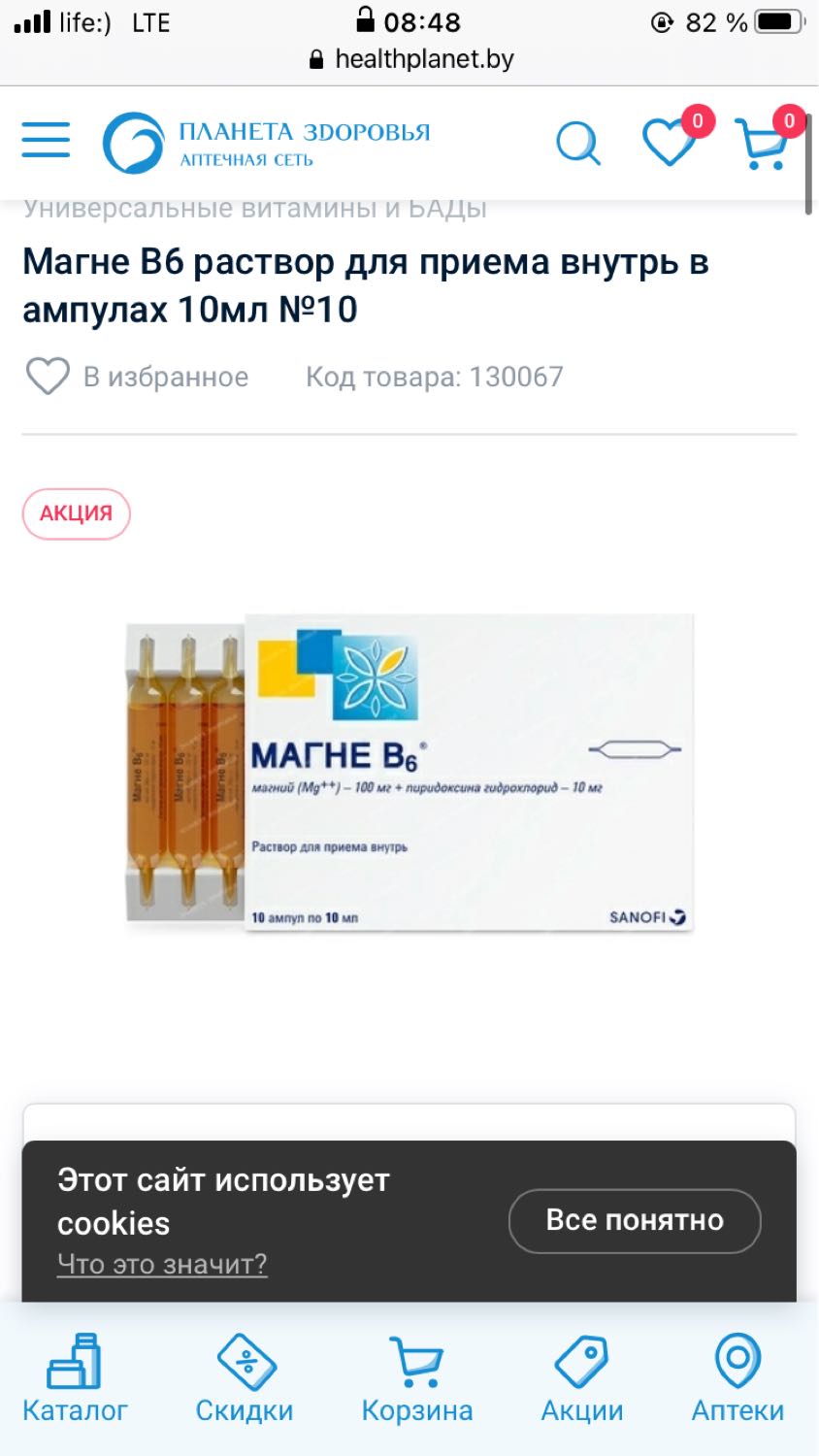Image resolution: width=819 pixels, height=1456 pixels.
Task: Open favorites heart in the header
Action: pyautogui.click(x=670, y=142)
